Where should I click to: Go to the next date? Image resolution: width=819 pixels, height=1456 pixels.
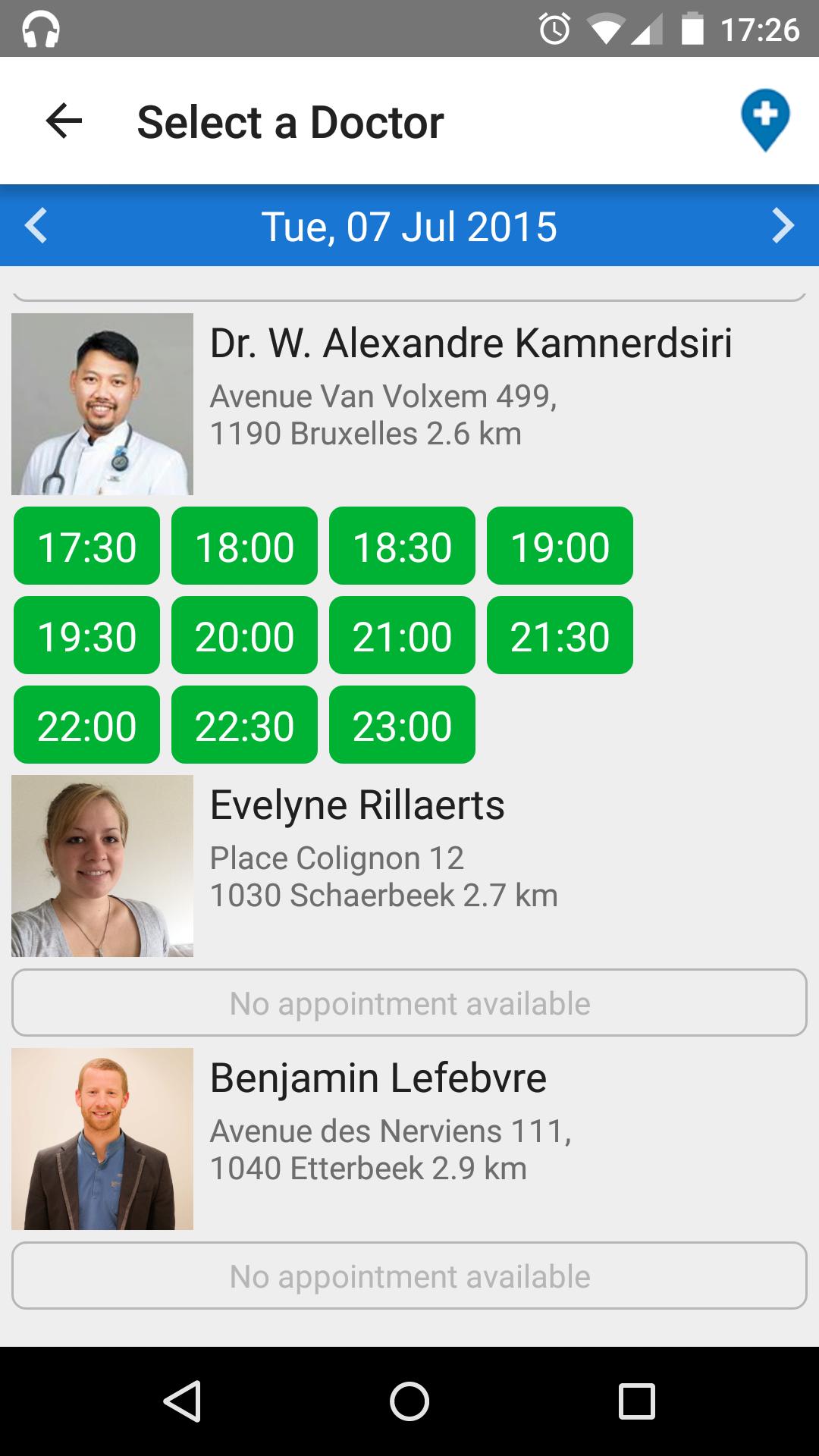point(783,226)
